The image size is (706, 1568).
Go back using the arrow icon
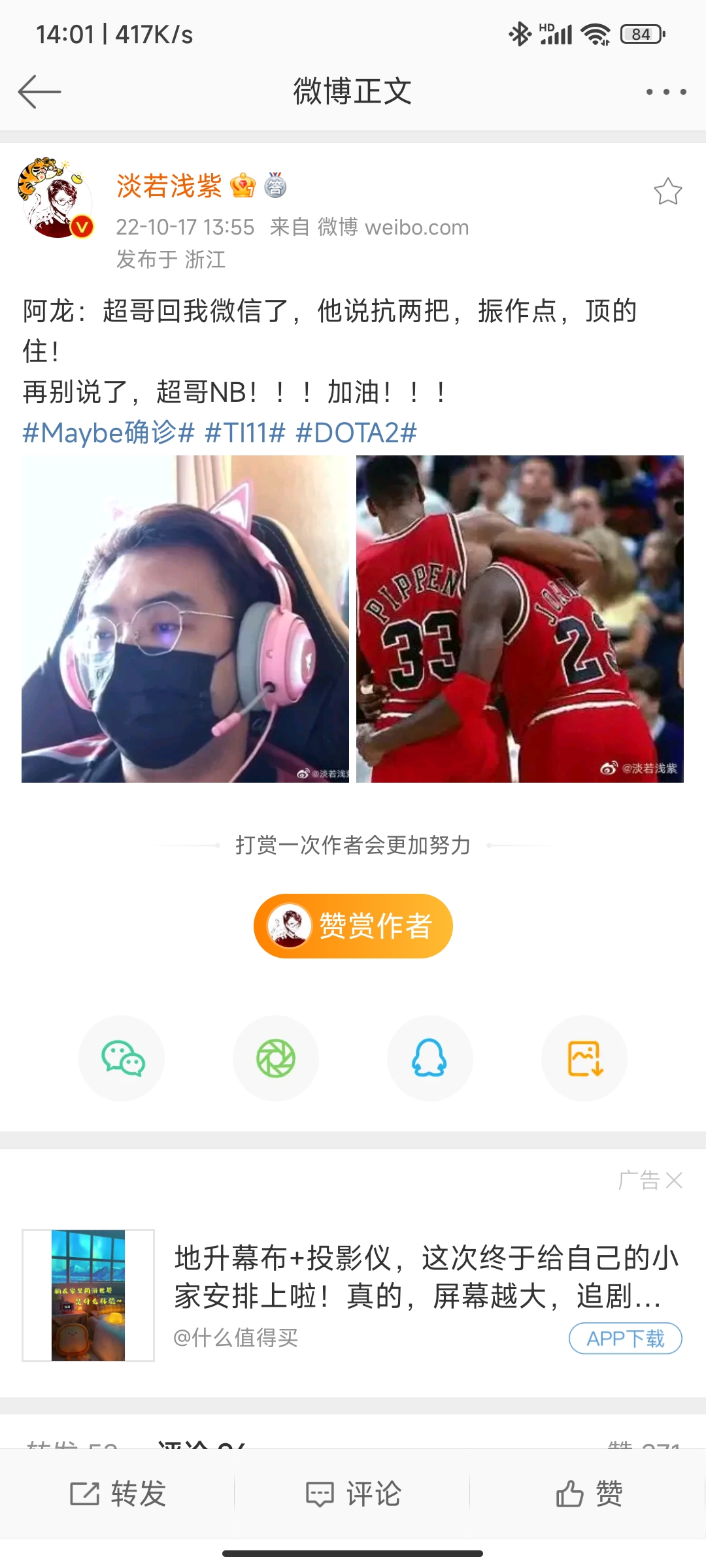[39, 91]
